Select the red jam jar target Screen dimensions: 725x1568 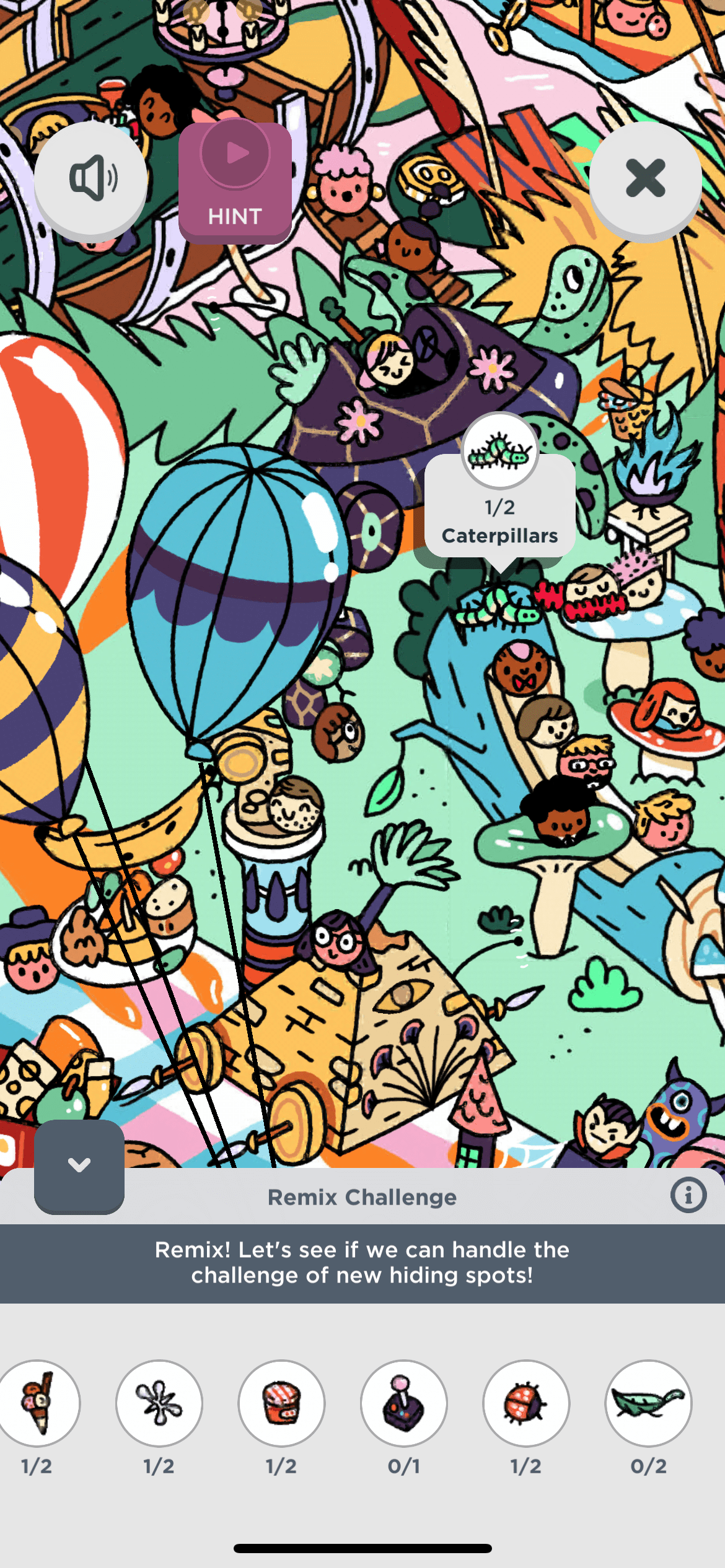(x=281, y=1402)
